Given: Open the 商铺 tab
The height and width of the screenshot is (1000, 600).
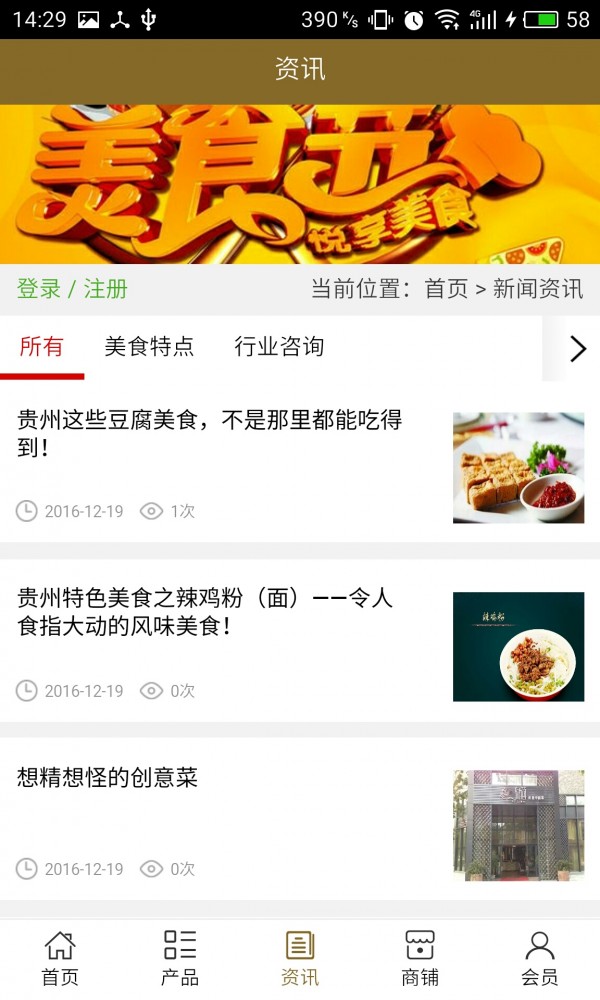Looking at the screenshot, I should point(420,958).
